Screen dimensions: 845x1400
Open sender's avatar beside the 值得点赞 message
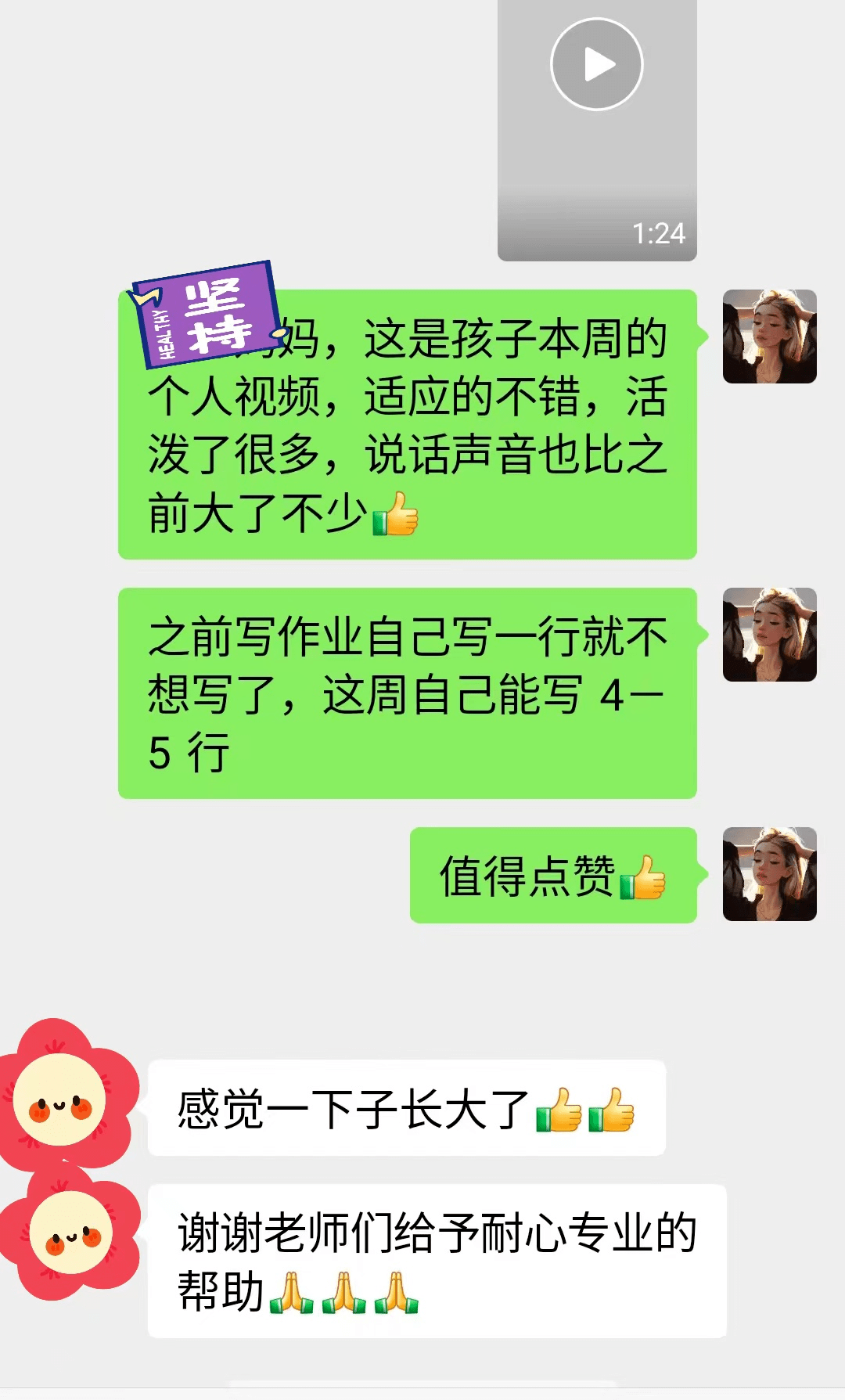click(769, 874)
